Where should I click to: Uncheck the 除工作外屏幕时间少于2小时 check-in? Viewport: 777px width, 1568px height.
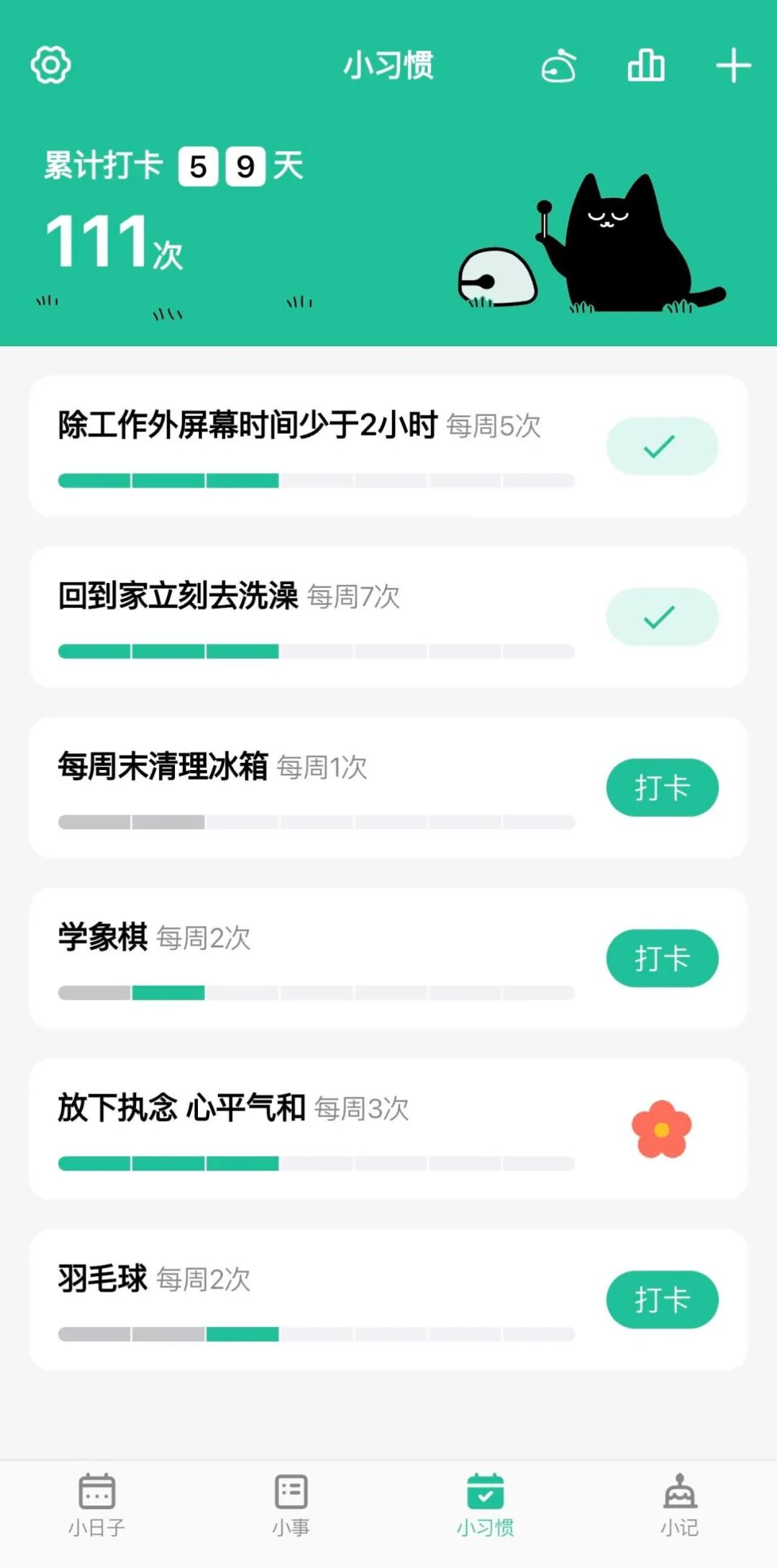662,446
